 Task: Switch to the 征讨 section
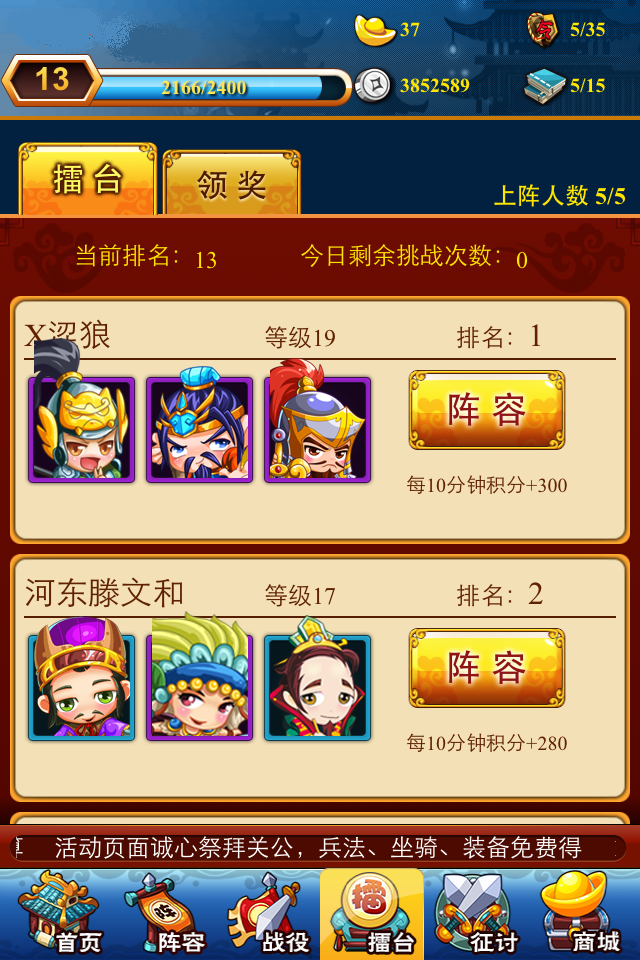click(x=477, y=912)
